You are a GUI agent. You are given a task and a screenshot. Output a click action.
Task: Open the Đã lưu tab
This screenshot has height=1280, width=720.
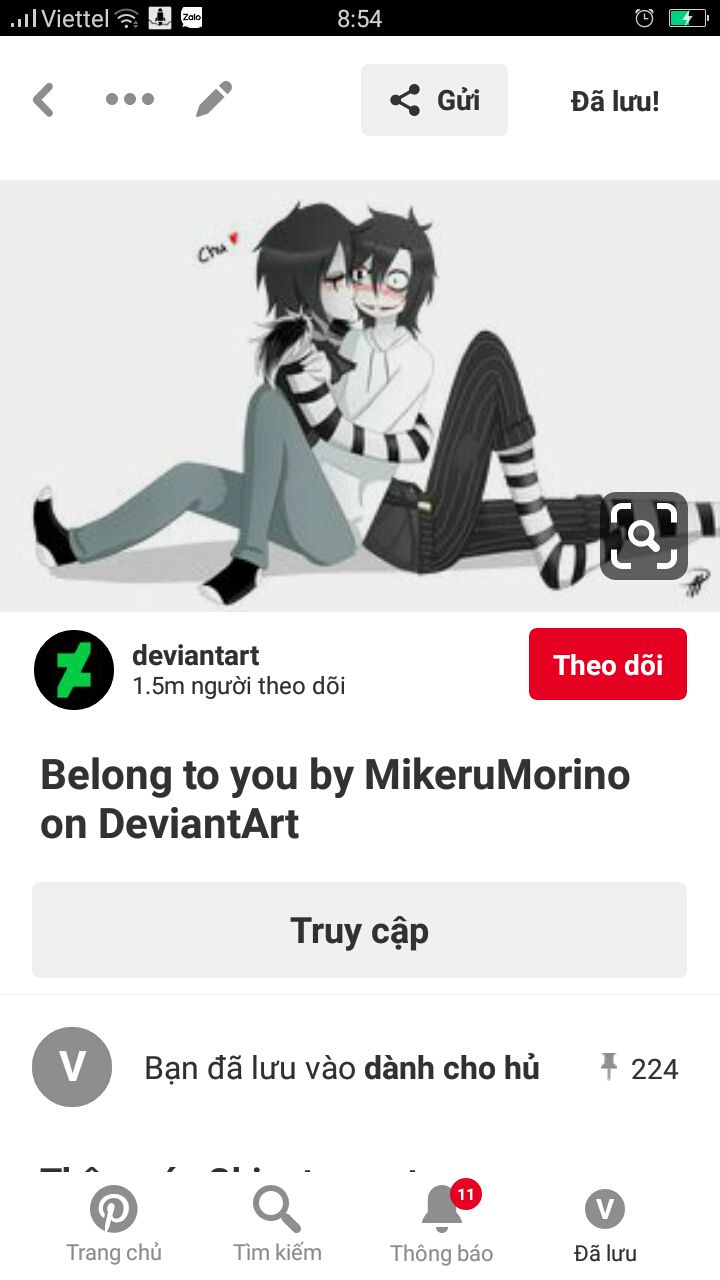tap(605, 1224)
